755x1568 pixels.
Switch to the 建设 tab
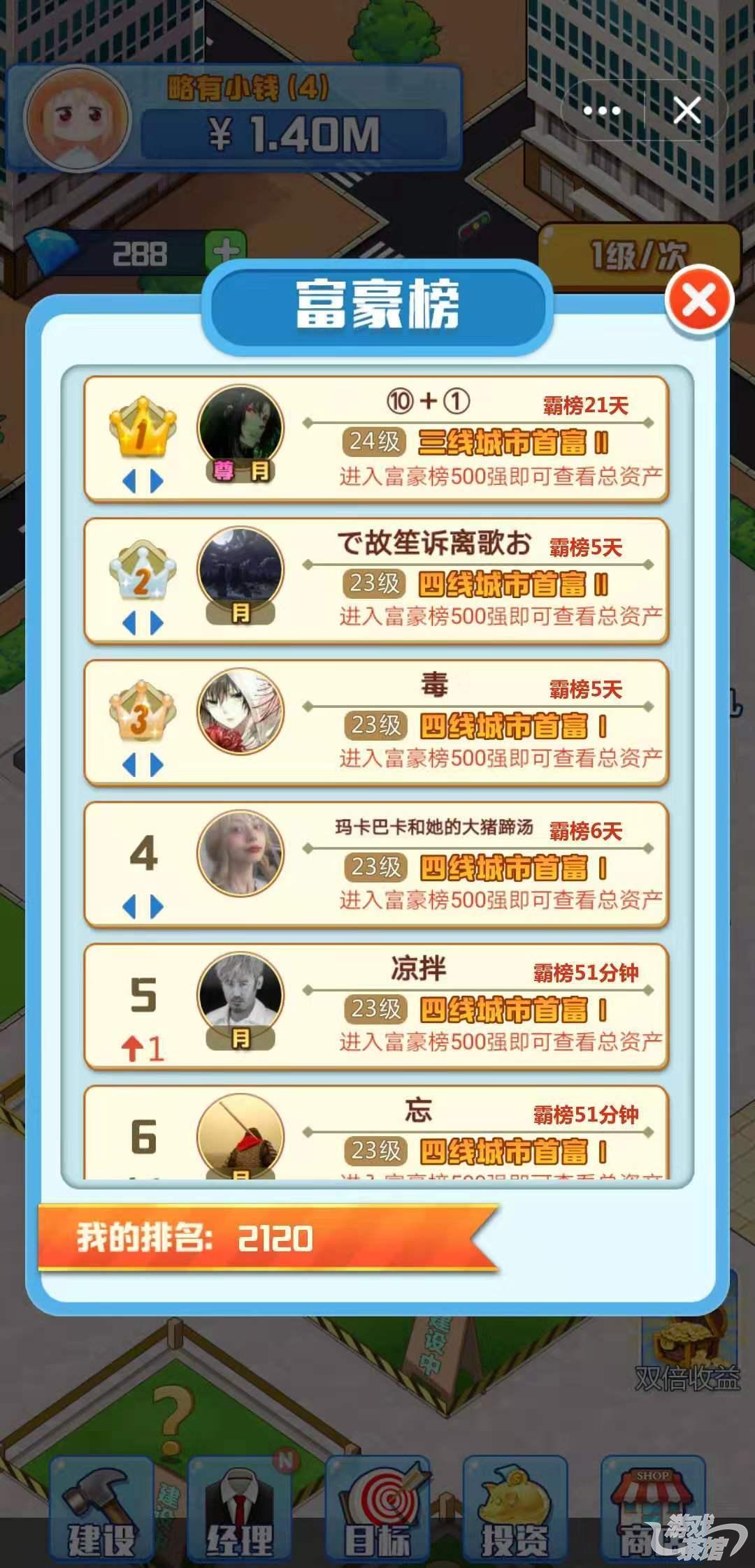[x=101, y=1508]
